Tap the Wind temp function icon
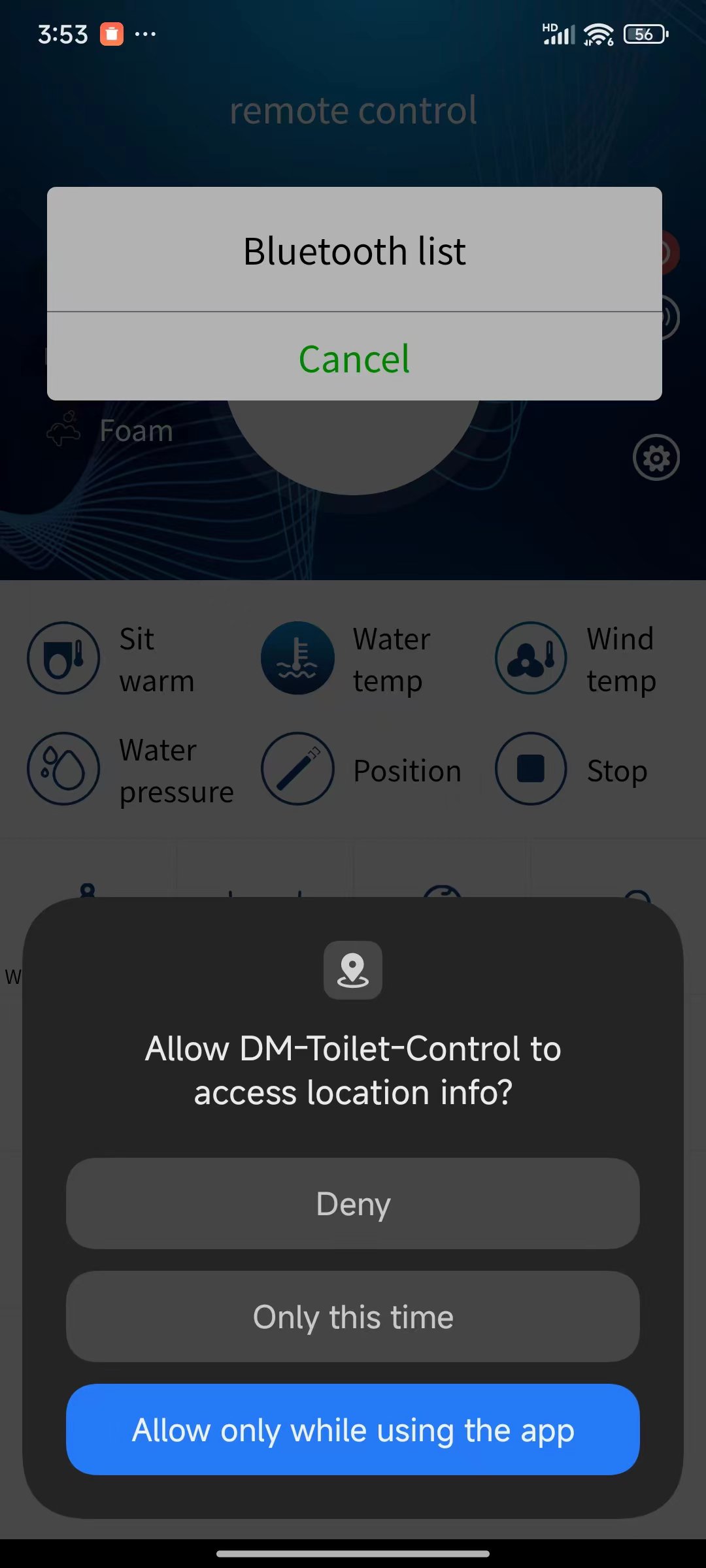Viewport: 706px width, 1568px height. pos(530,658)
